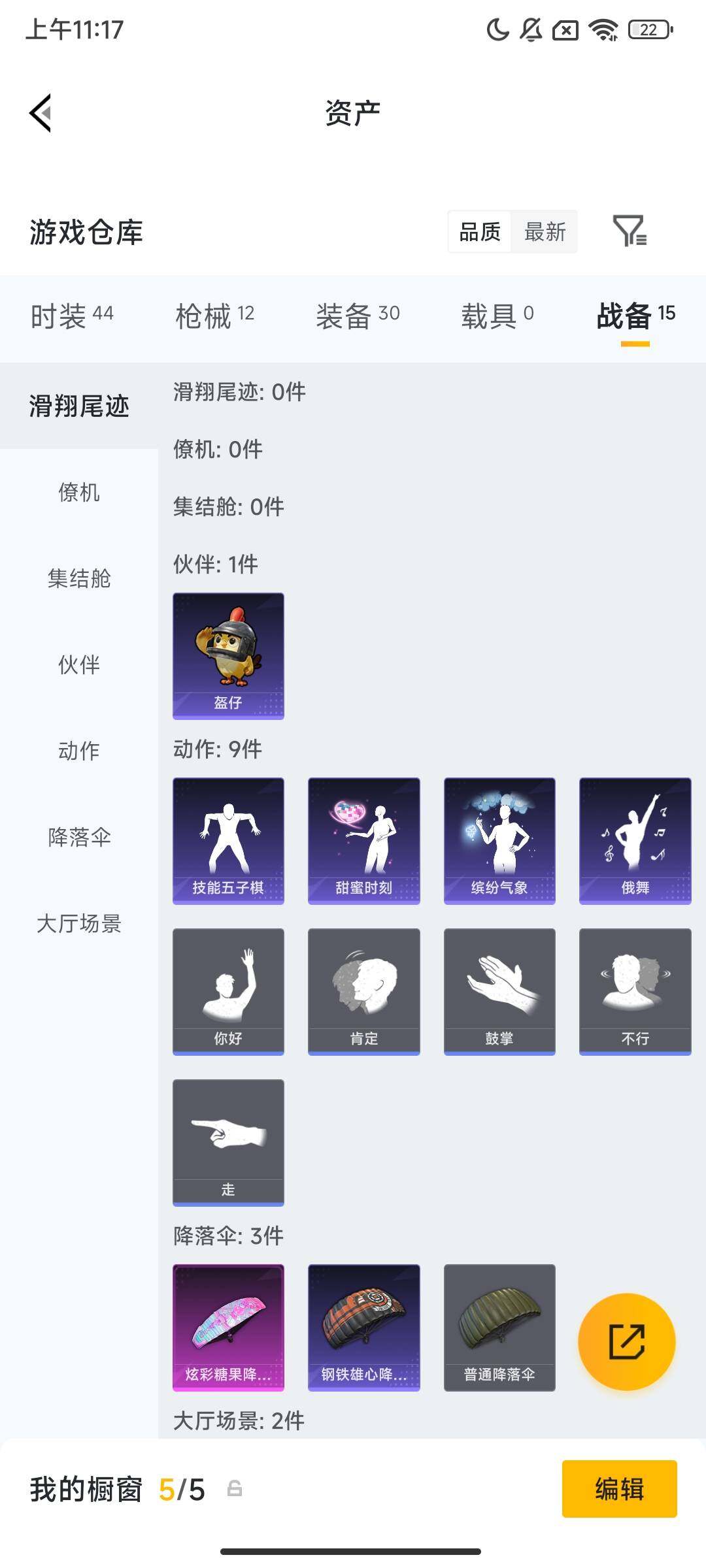Switch to the 时装 tab
This screenshot has width=706, height=1568.
[x=72, y=316]
